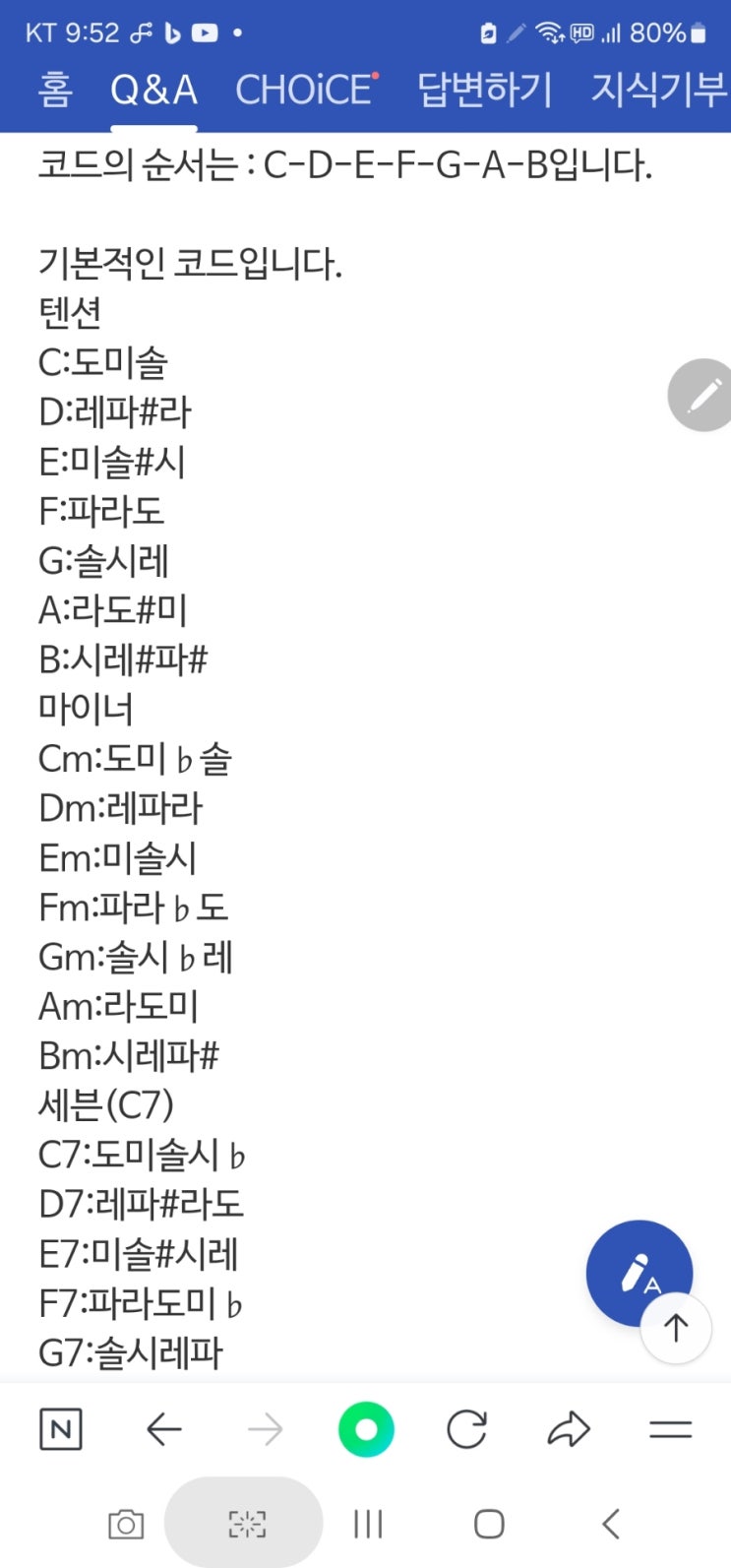Go back with the browser back arrow
This screenshot has height=1568, width=731.
click(164, 1429)
